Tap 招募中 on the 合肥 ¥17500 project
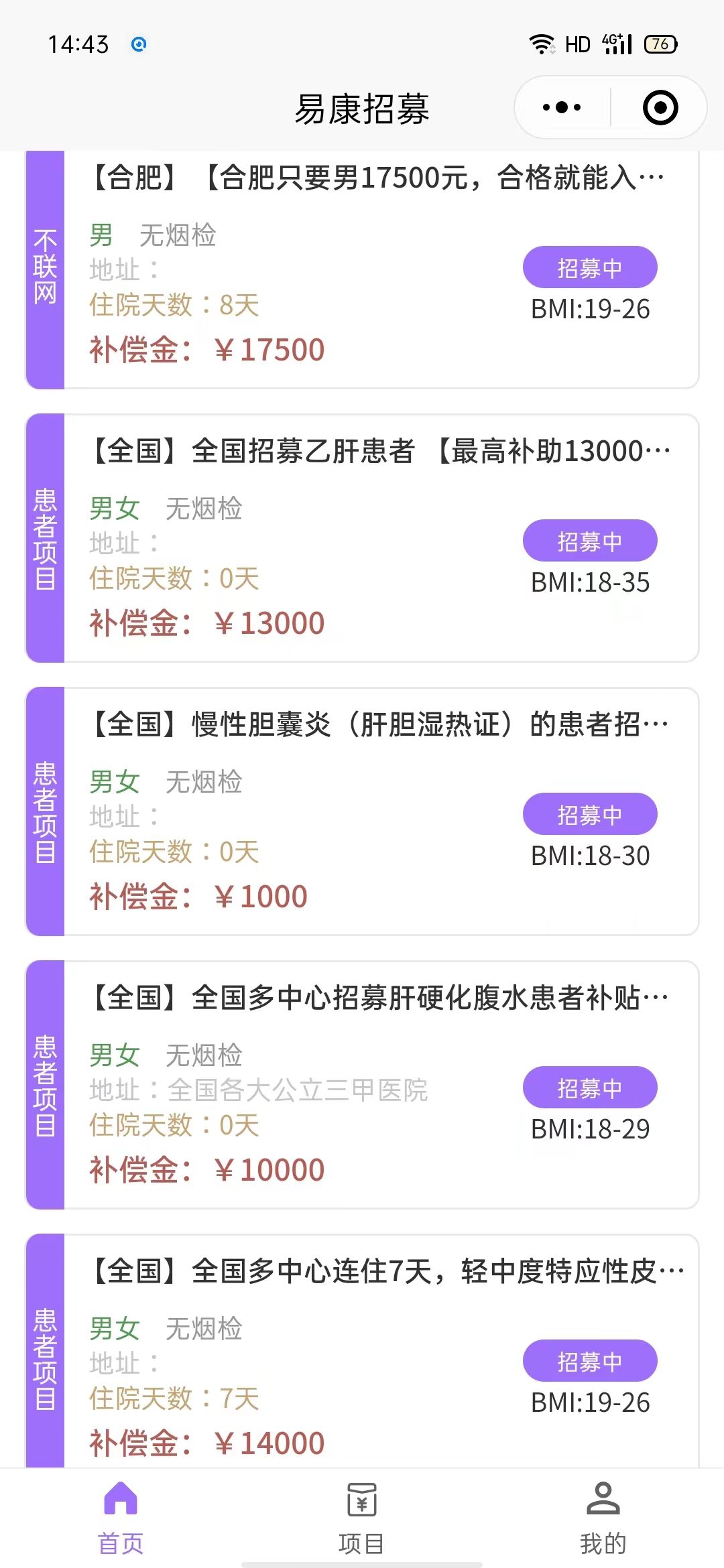This screenshot has height=1568, width=724. [x=590, y=267]
